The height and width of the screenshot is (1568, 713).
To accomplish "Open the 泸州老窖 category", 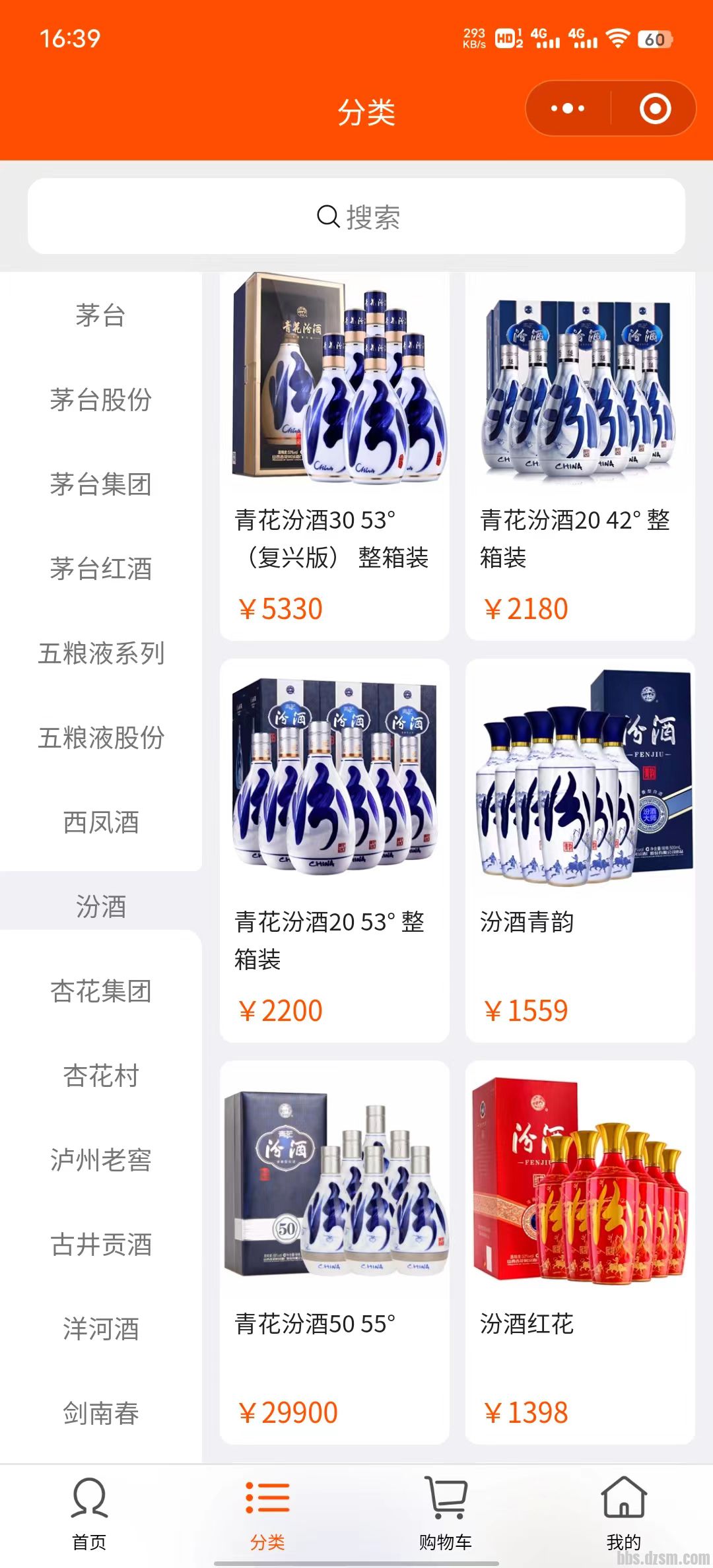I will [100, 1160].
